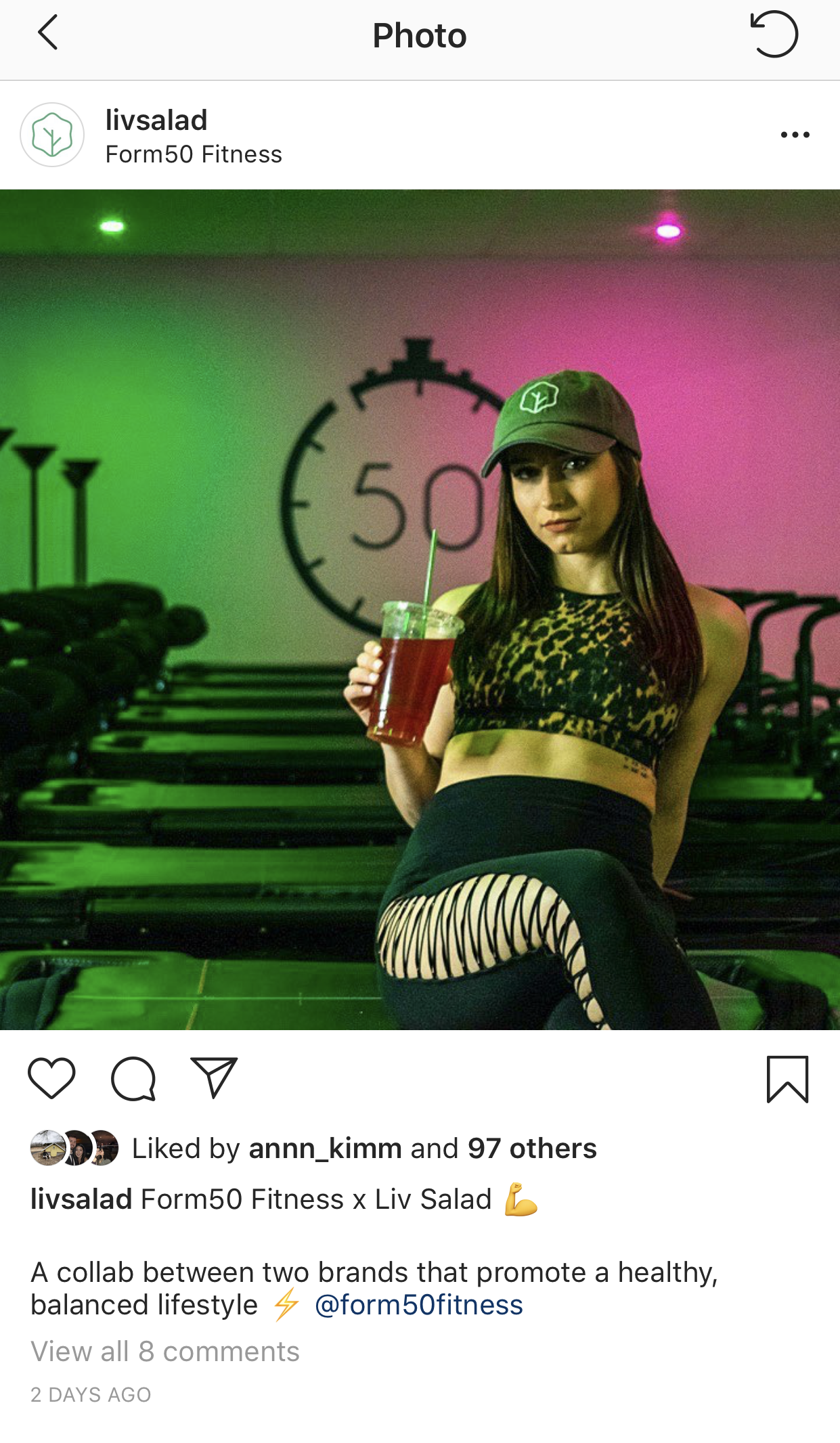840x1443 pixels.
Task: Like this post with the heart icon
Action: tap(51, 1078)
